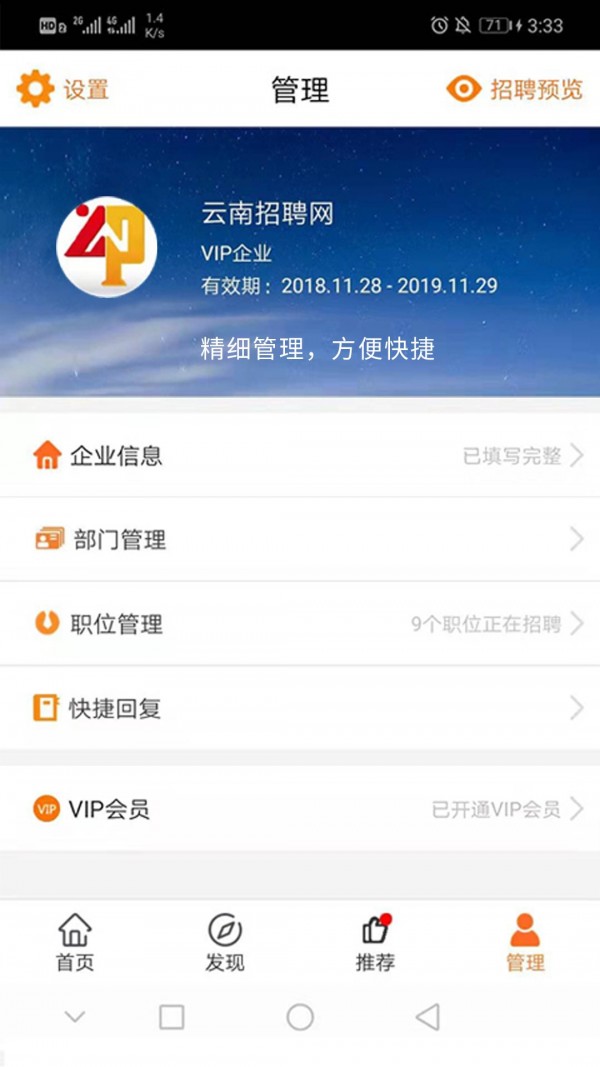
Task: Select the 管理 manage tab
Action: 525,942
